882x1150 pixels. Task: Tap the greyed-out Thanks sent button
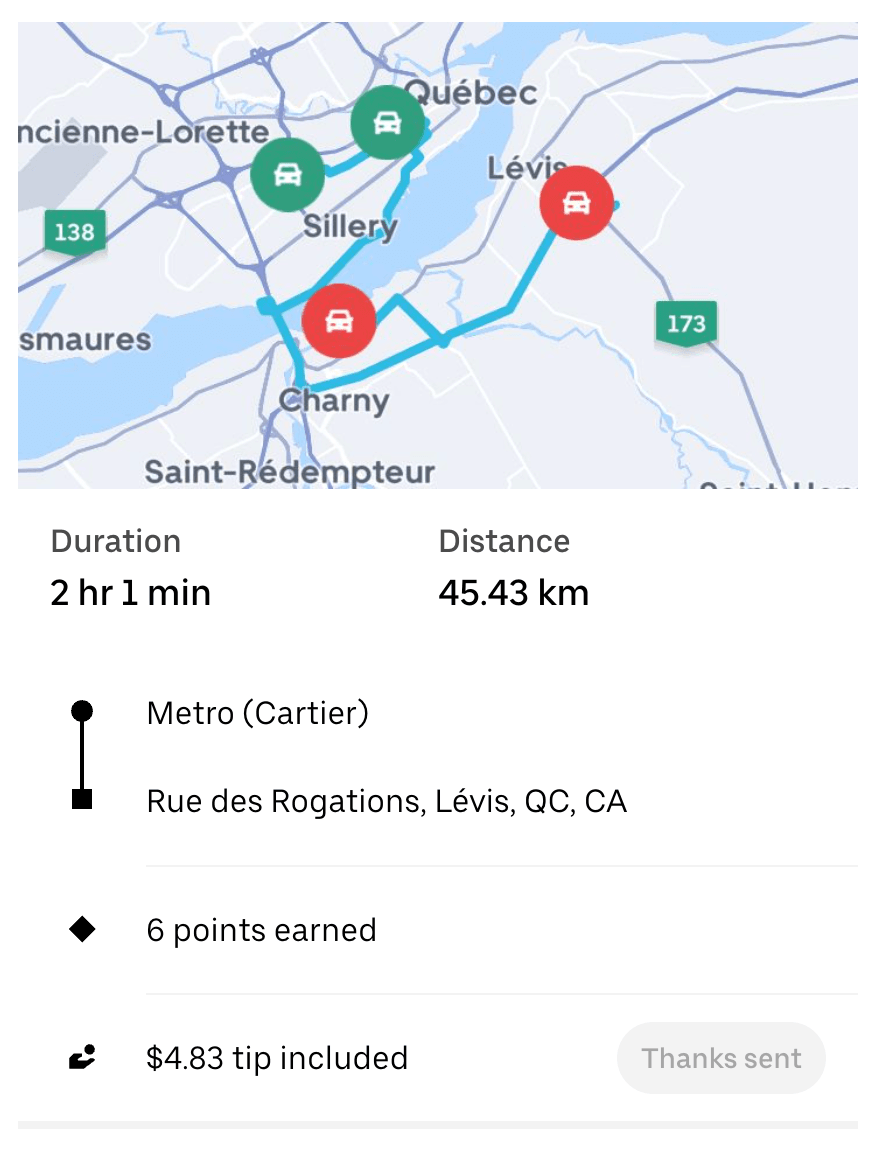coord(721,1058)
